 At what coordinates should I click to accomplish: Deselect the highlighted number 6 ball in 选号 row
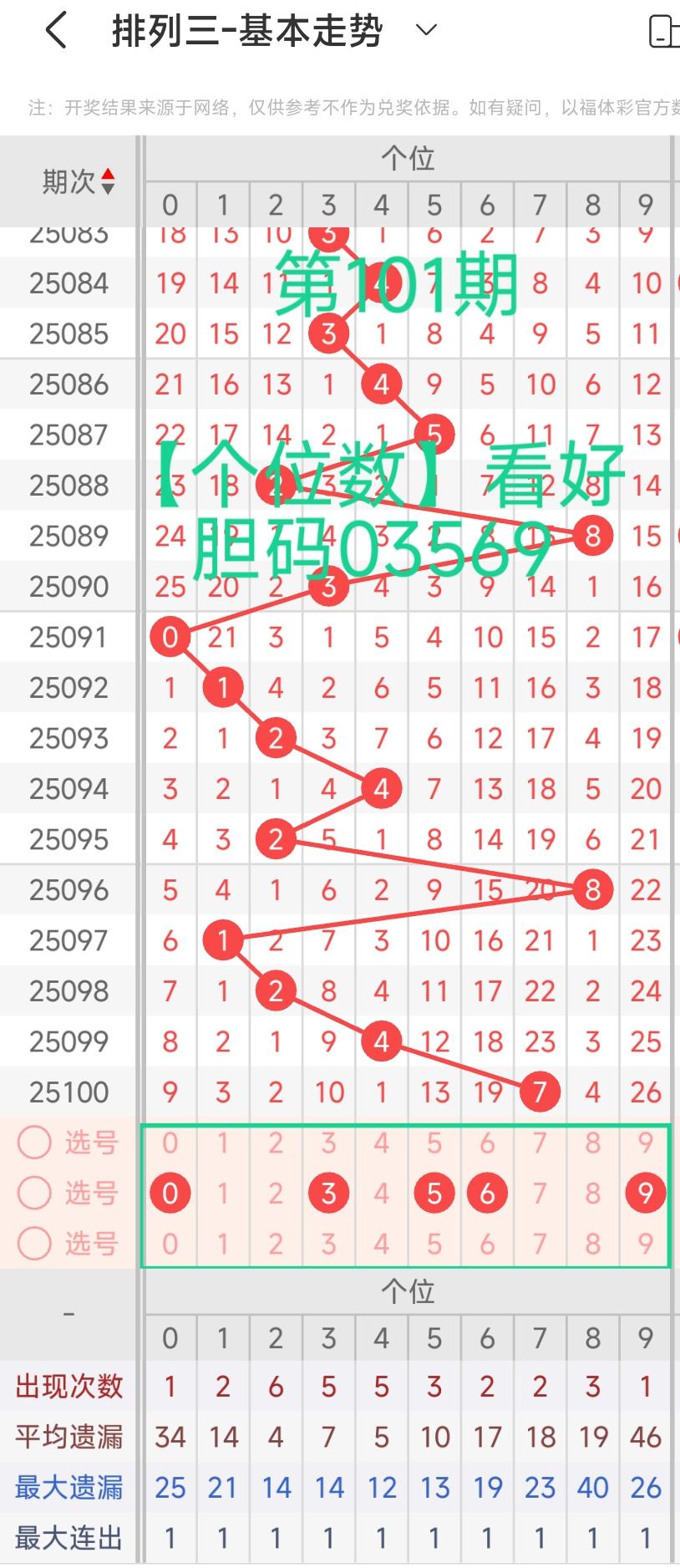[x=487, y=1193]
